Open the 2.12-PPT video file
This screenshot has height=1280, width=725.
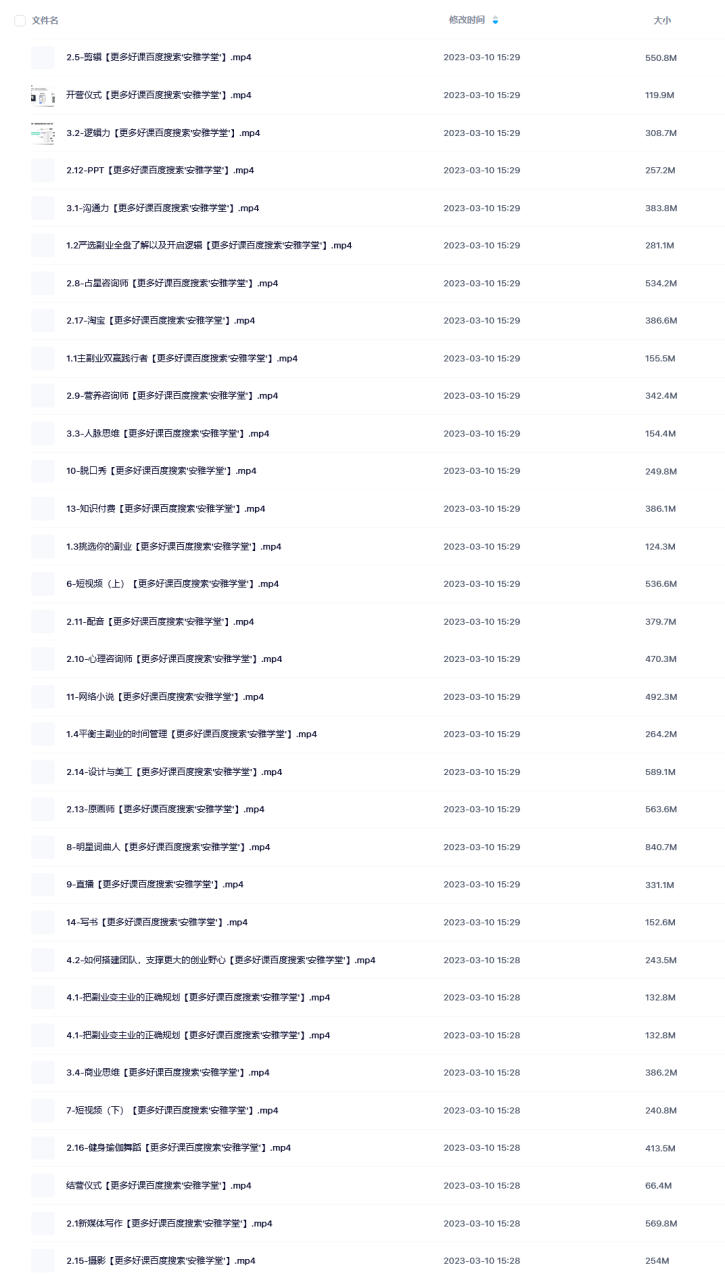pos(160,170)
